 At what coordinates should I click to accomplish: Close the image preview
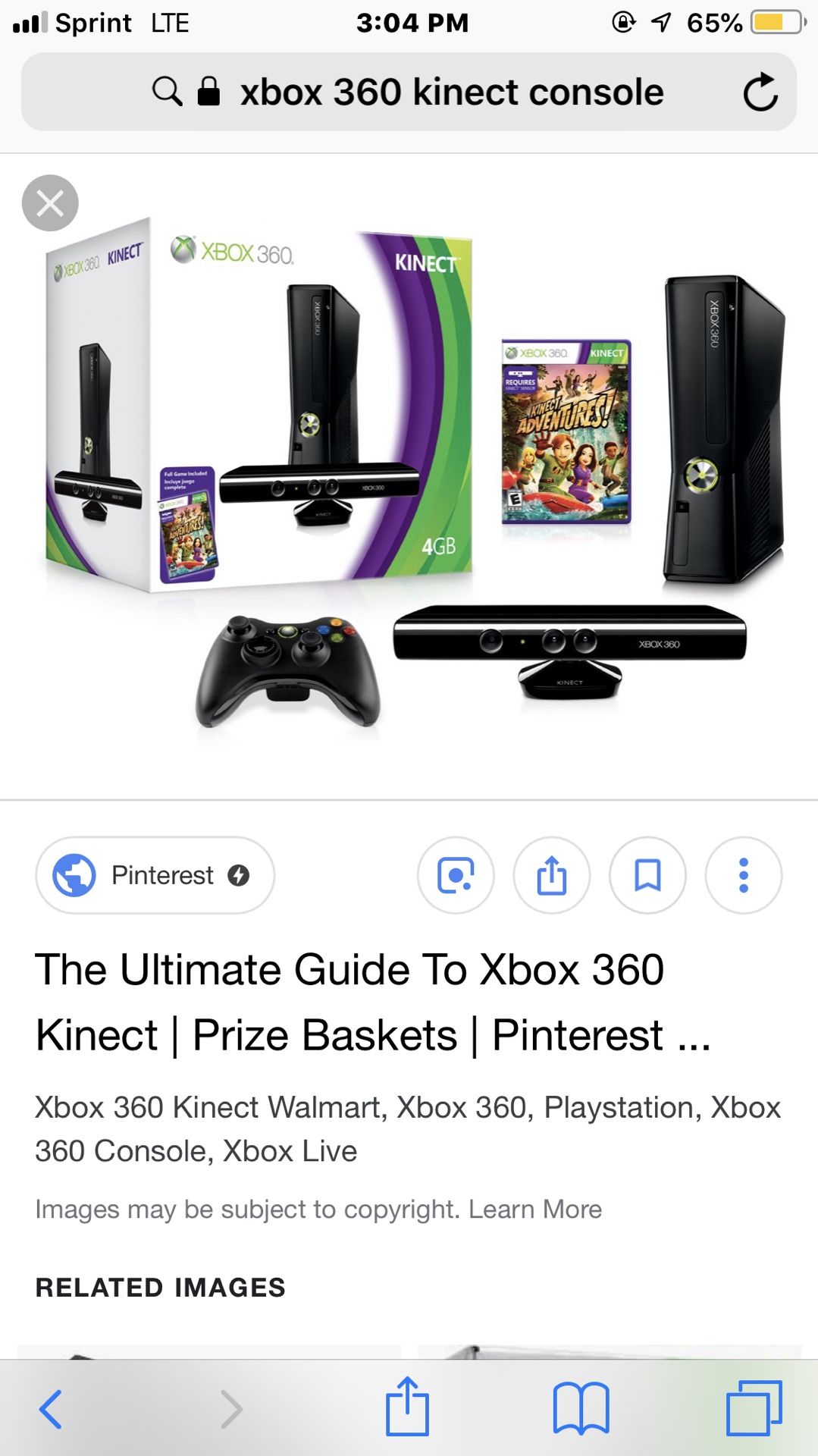(50, 202)
